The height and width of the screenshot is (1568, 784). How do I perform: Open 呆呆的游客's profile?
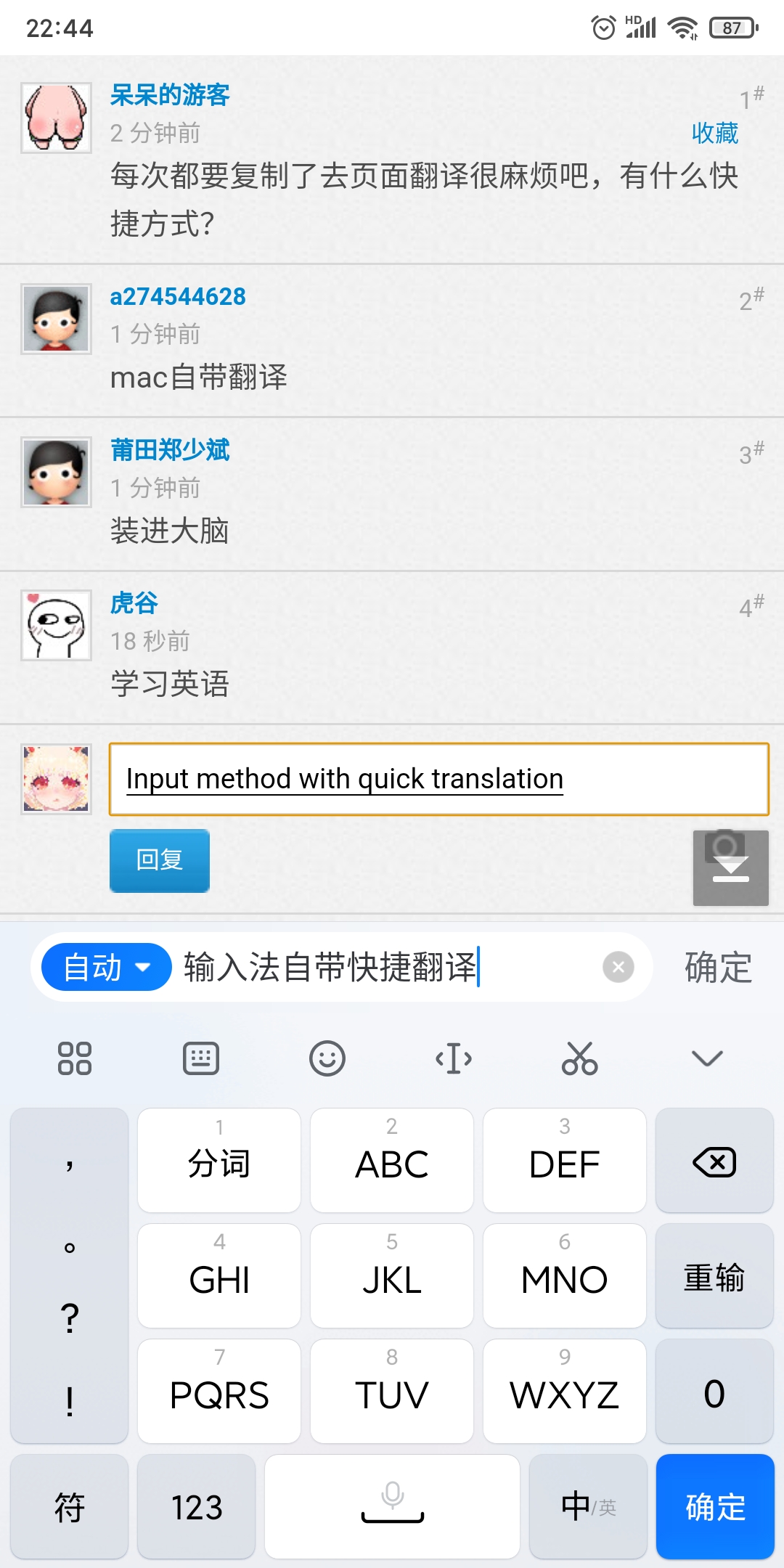pyautogui.click(x=170, y=95)
